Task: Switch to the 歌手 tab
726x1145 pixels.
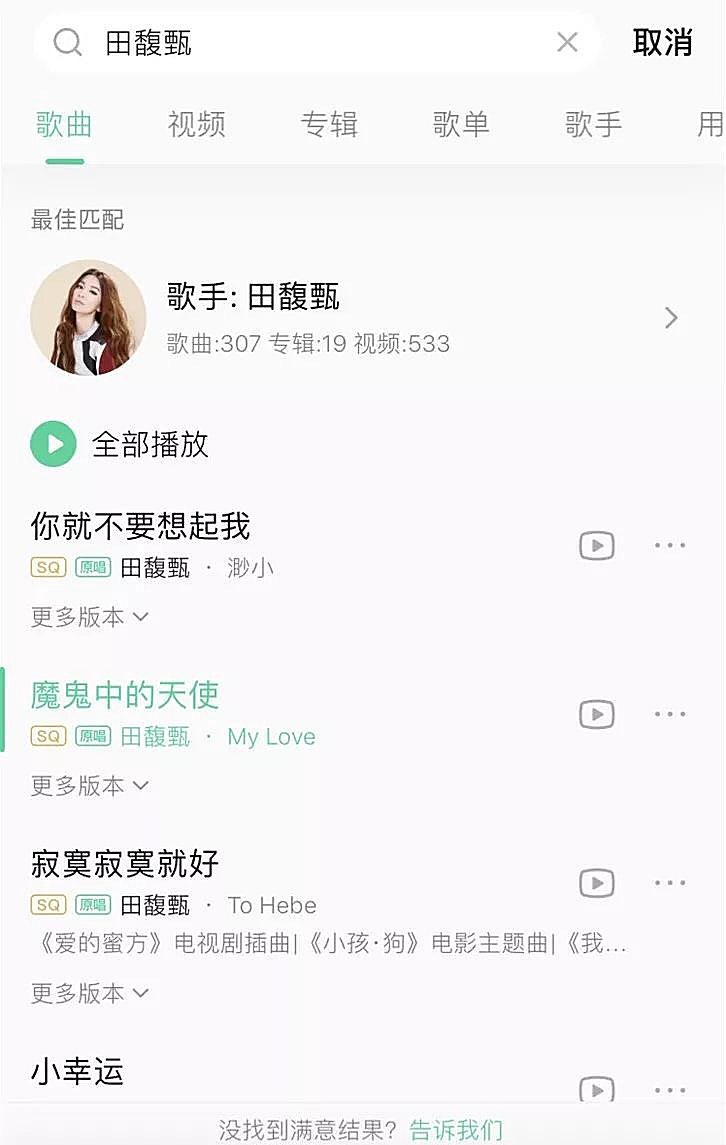Action: point(593,125)
